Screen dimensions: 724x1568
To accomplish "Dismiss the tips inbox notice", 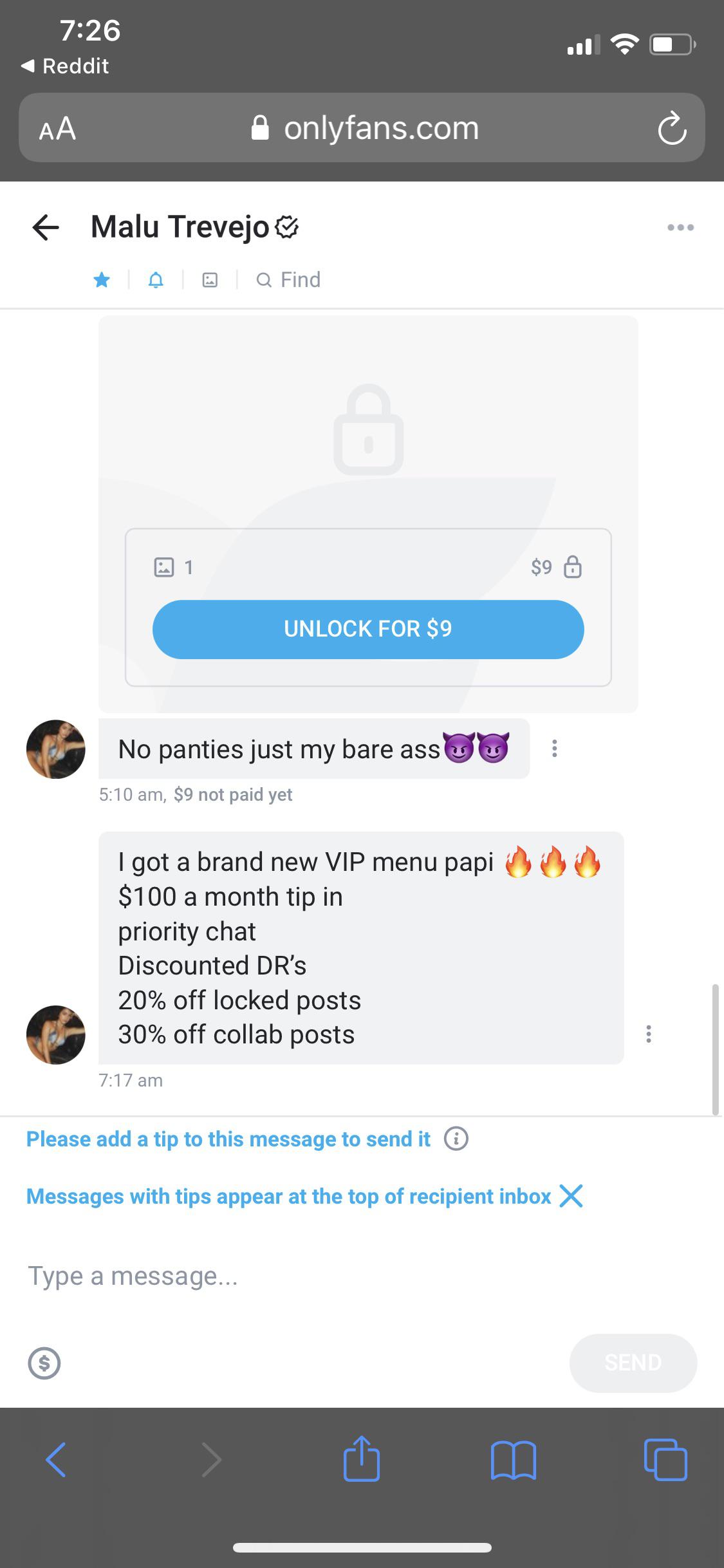I will [571, 1196].
